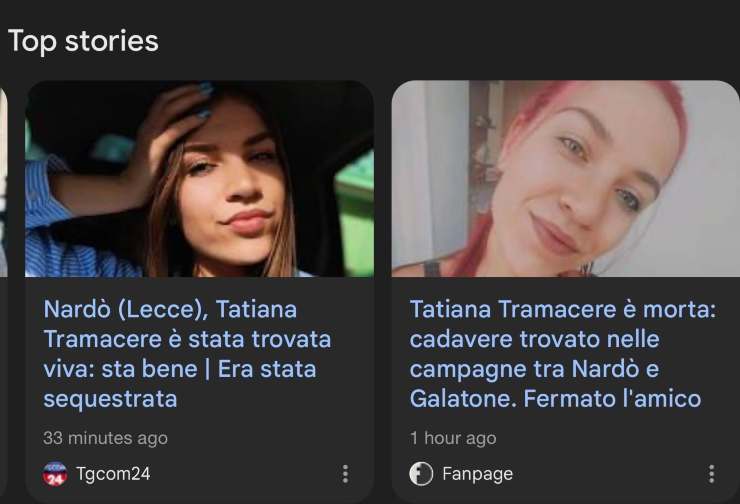Open overflow menu on the Fanpage card
The height and width of the screenshot is (504, 740).
pos(711,474)
